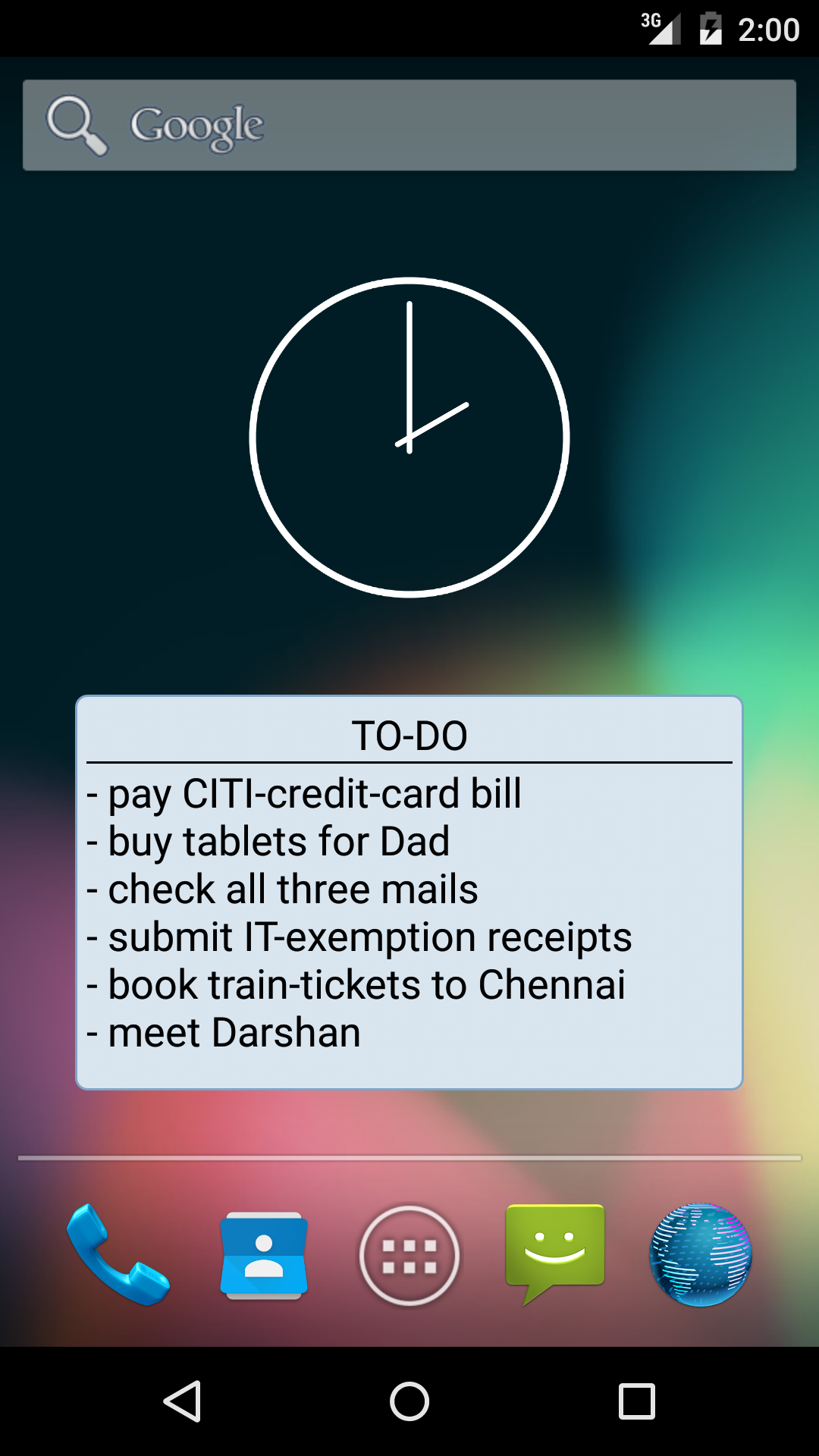Launch the Phone dialer app
The image size is (819, 1456).
coord(118,1255)
